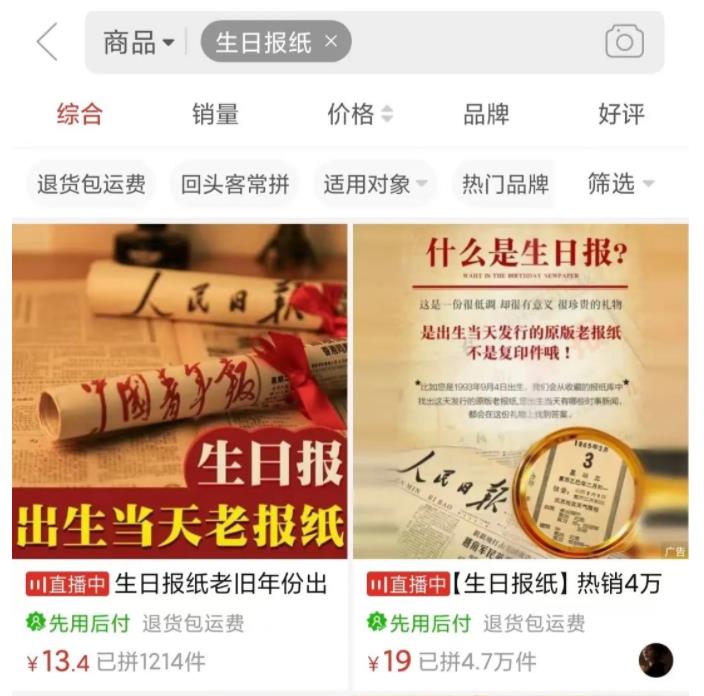
Task: Open the 筛选 filter panel
Action: [620, 184]
